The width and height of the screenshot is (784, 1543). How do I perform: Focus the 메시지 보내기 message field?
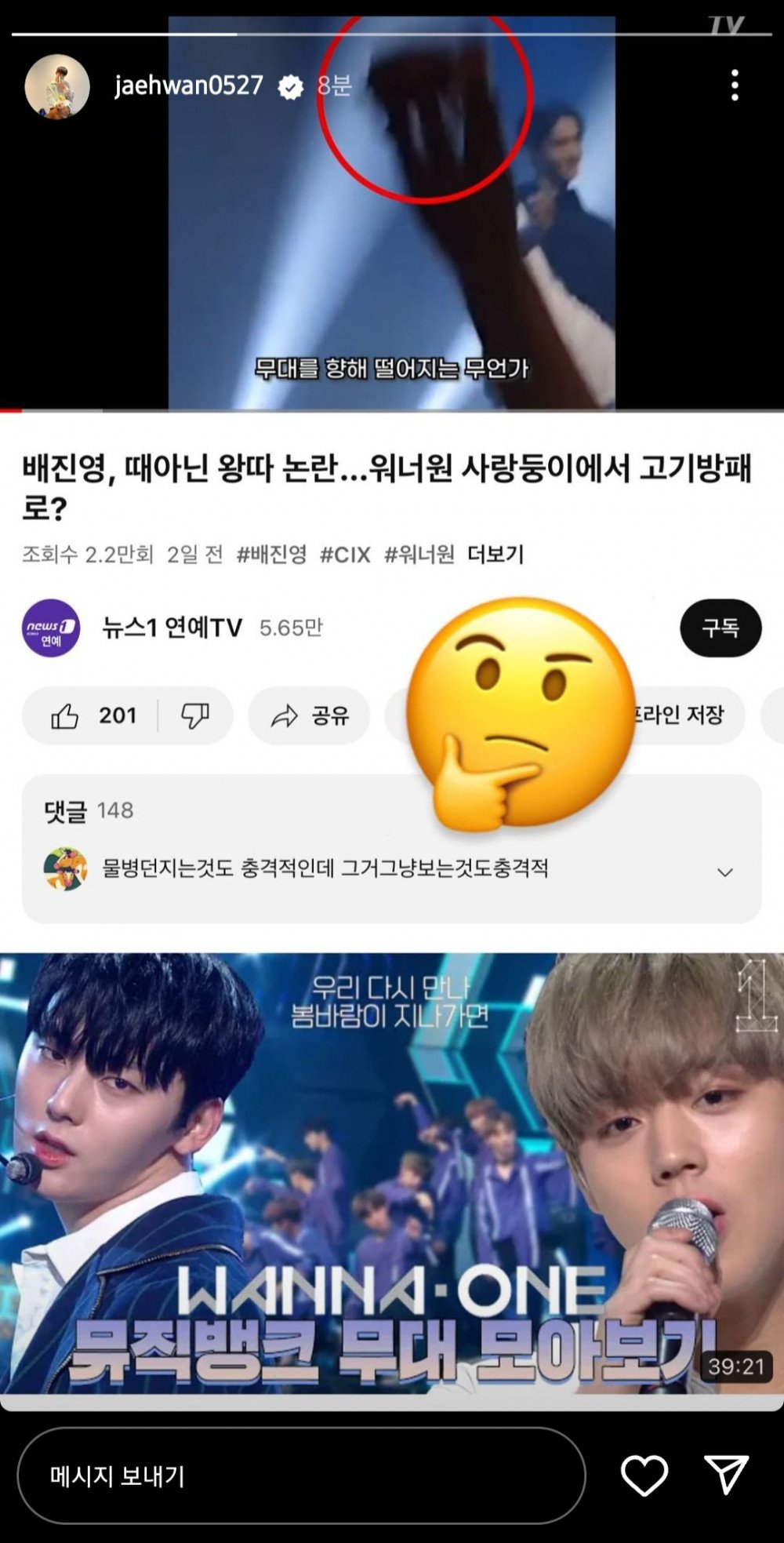tap(301, 1475)
